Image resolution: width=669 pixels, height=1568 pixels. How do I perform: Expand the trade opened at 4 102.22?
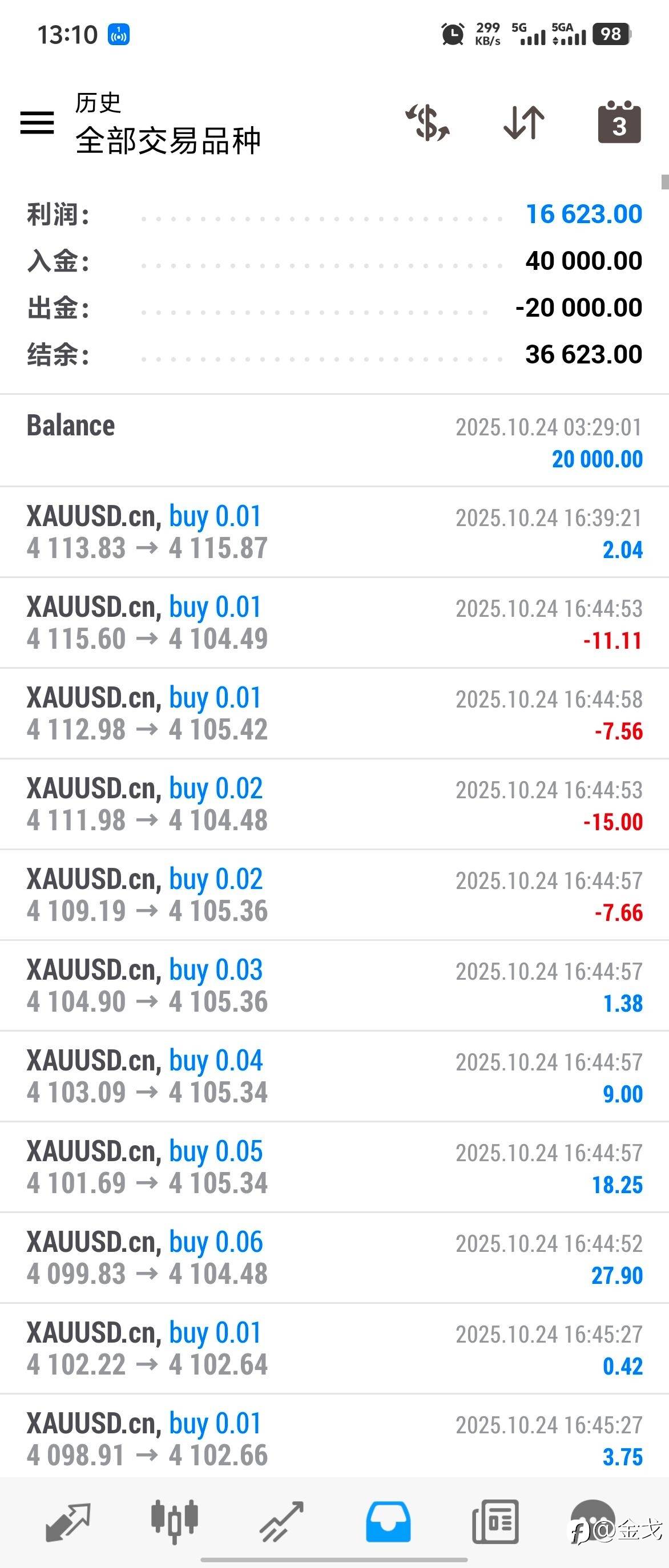(x=334, y=1348)
